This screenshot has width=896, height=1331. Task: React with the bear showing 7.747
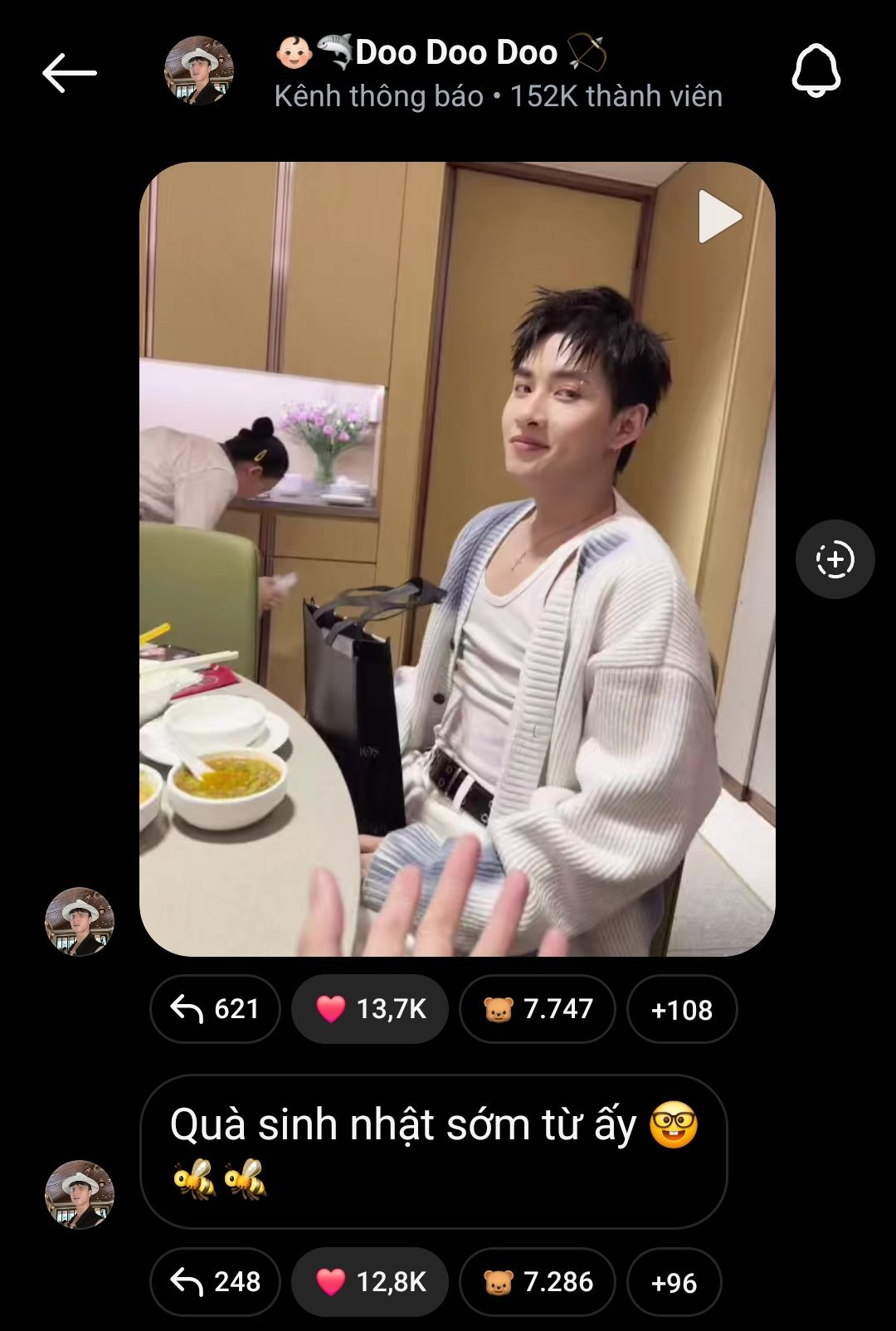538,1009
